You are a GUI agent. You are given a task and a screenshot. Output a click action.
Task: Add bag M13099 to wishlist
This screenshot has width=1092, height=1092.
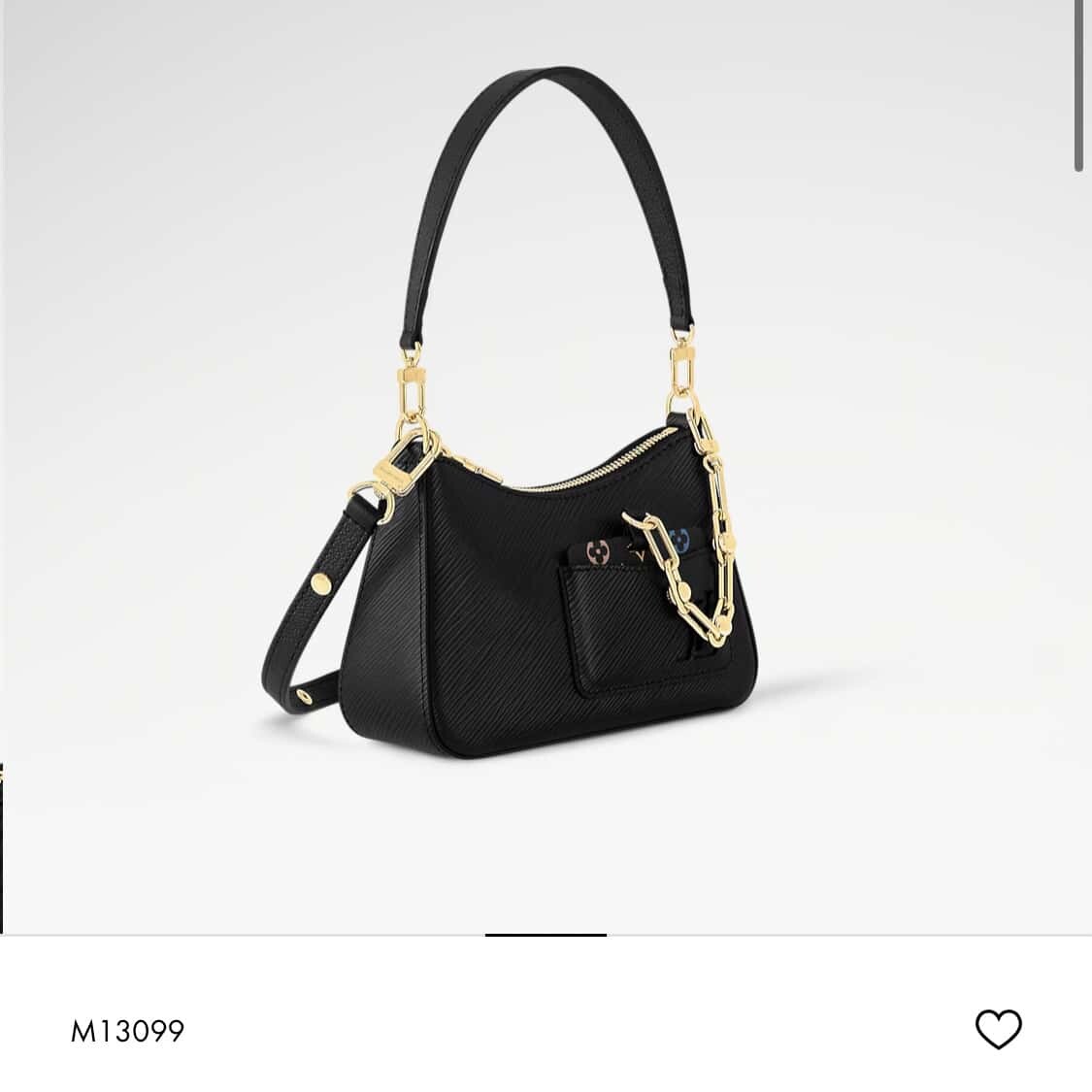(x=998, y=1029)
